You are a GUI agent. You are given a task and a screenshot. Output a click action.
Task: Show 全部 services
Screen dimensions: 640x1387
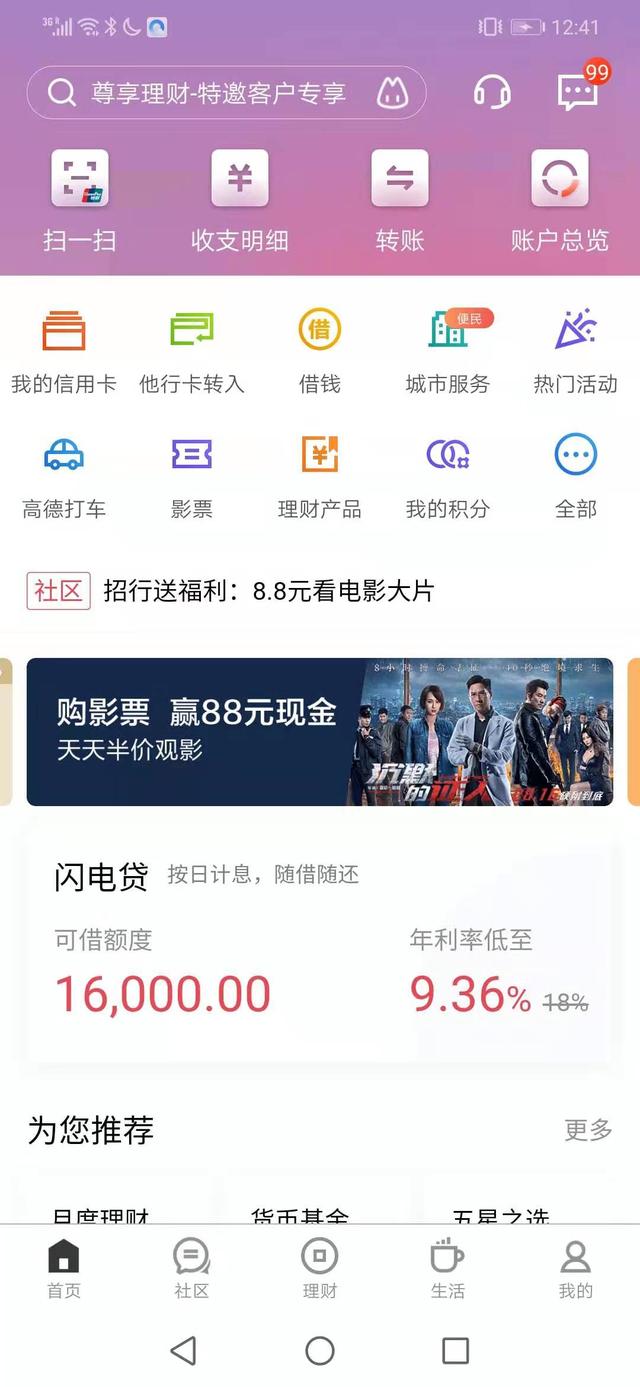[x=576, y=477]
